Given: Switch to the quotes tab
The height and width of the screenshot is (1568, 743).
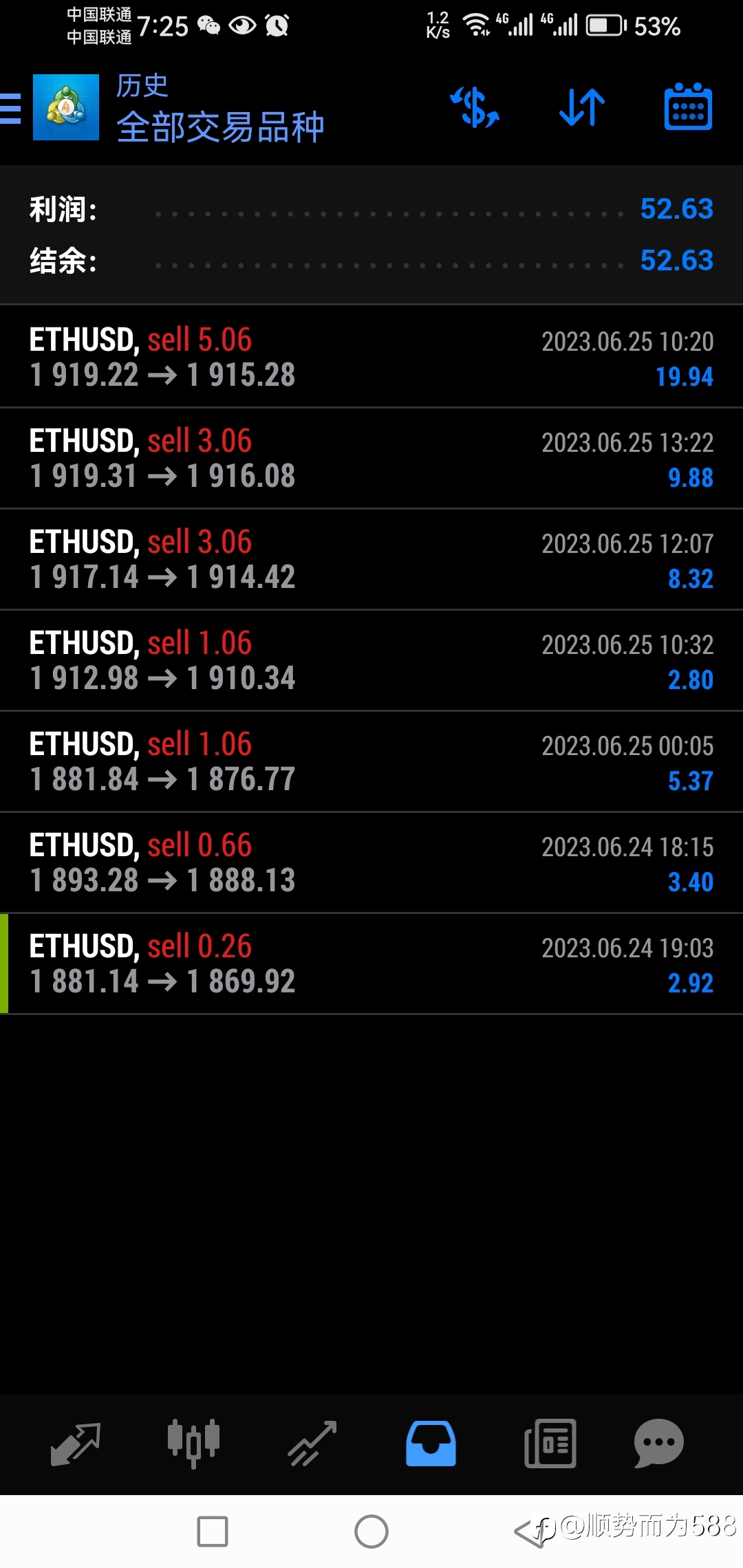Looking at the screenshot, I should pyautogui.click(x=76, y=1444).
